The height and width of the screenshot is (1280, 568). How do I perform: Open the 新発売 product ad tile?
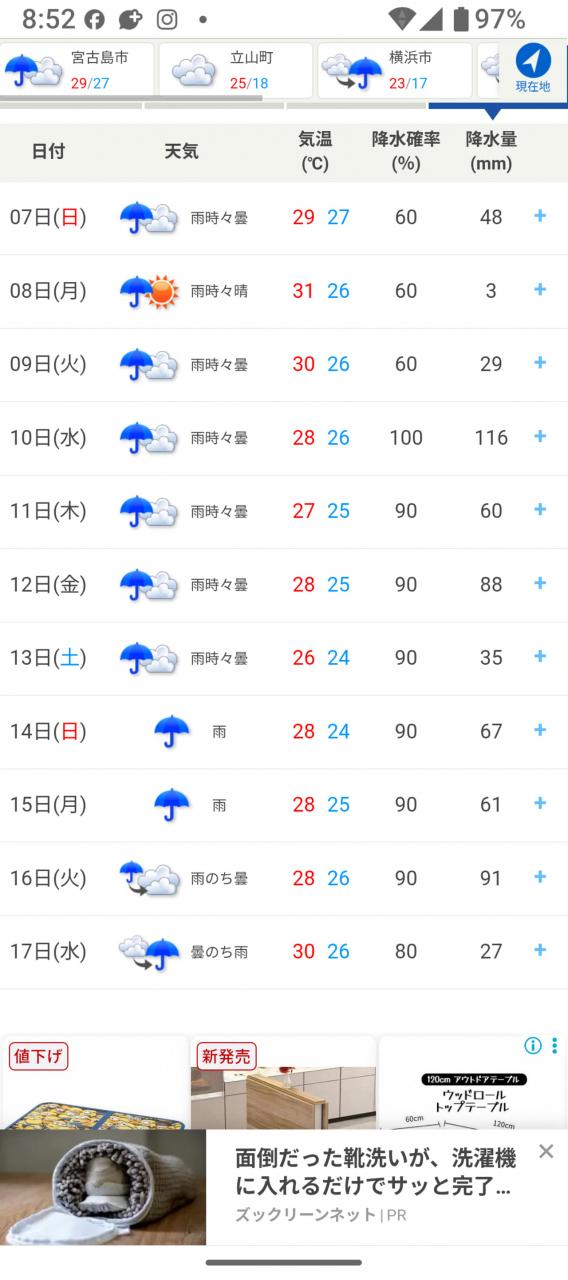283,1083
